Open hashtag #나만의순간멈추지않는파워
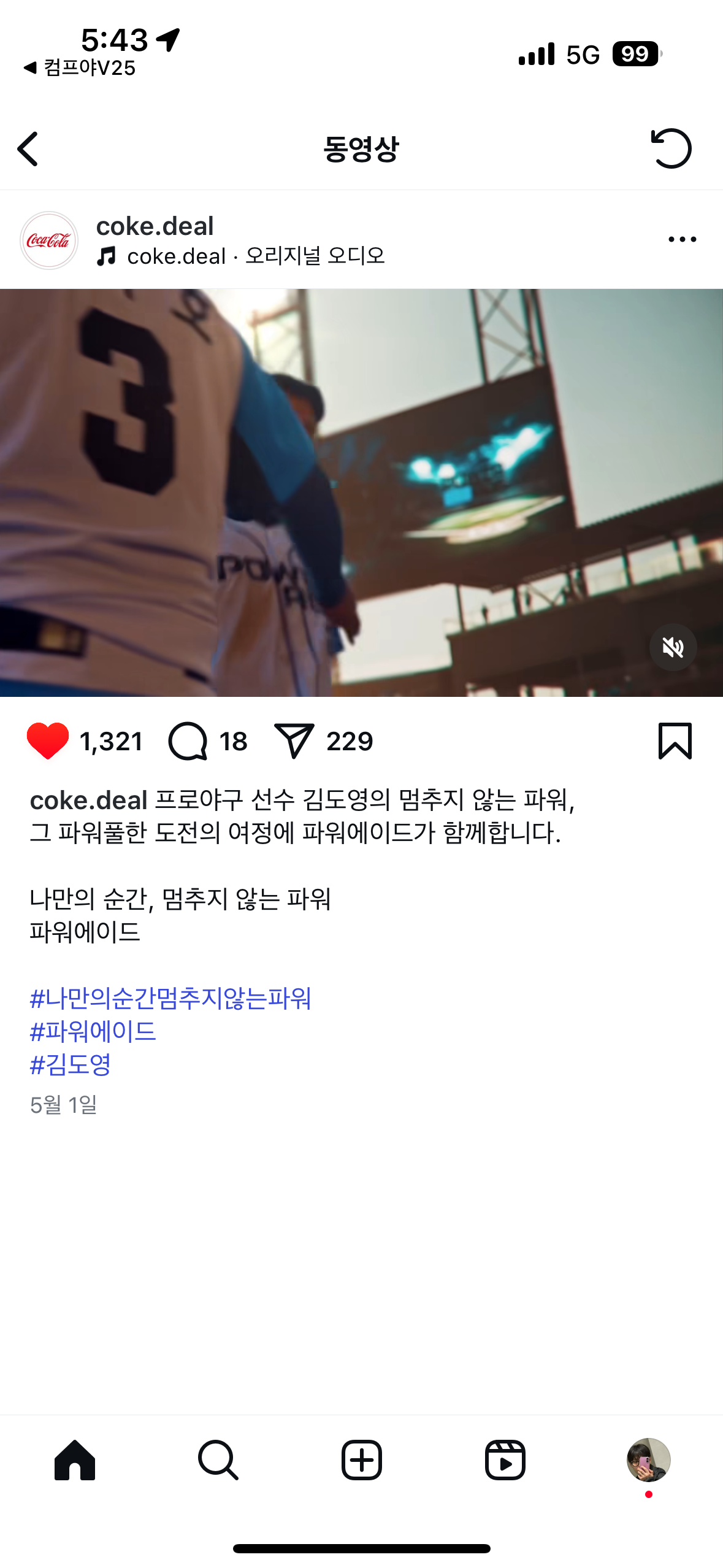Image resolution: width=723 pixels, height=1568 pixels. 170,998
